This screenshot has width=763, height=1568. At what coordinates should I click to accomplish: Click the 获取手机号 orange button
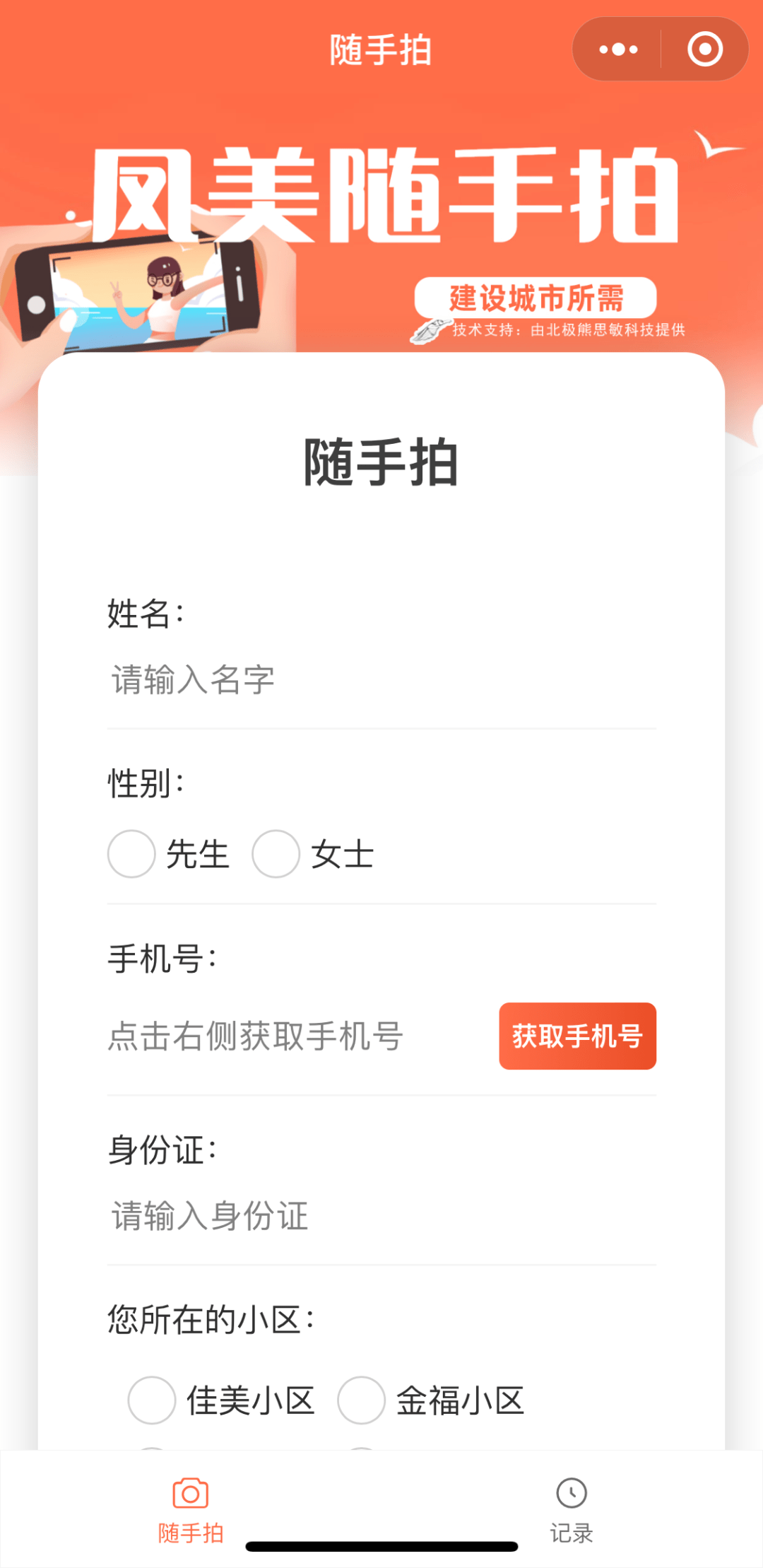577,1036
